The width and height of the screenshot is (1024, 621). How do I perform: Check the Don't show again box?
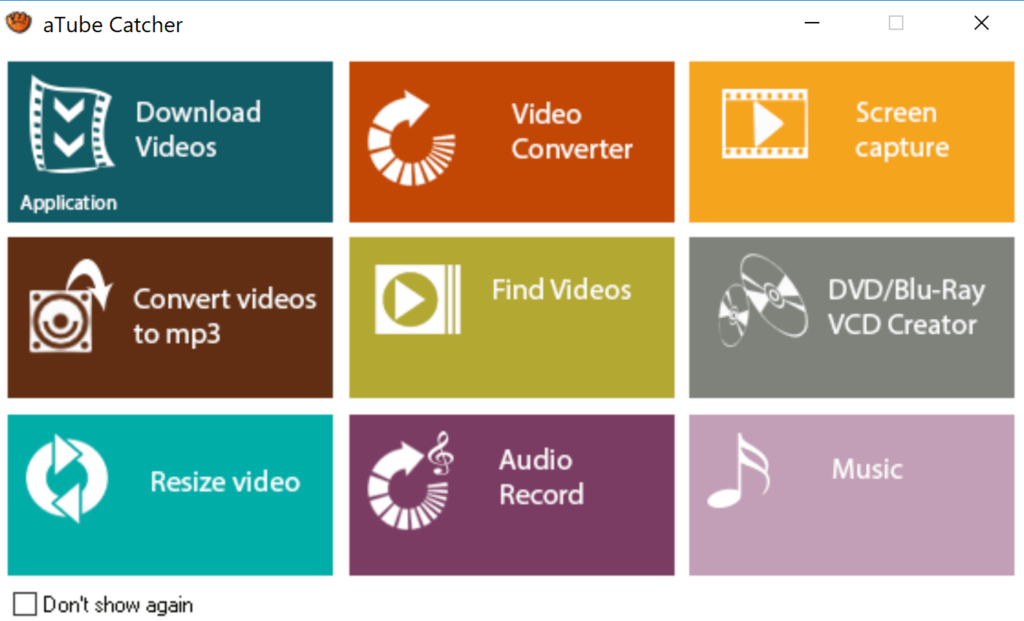[25, 604]
